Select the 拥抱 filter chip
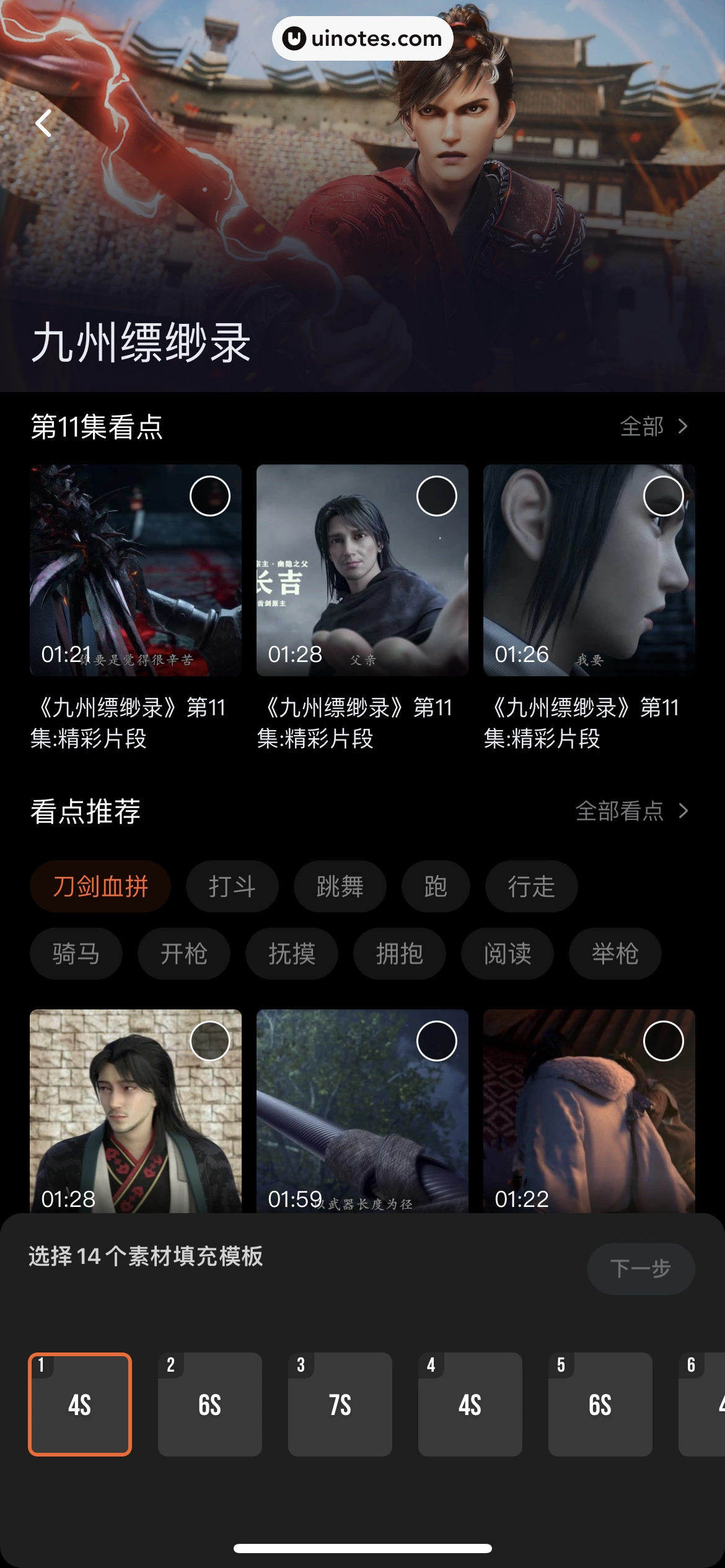This screenshot has width=725, height=1568. tap(399, 954)
